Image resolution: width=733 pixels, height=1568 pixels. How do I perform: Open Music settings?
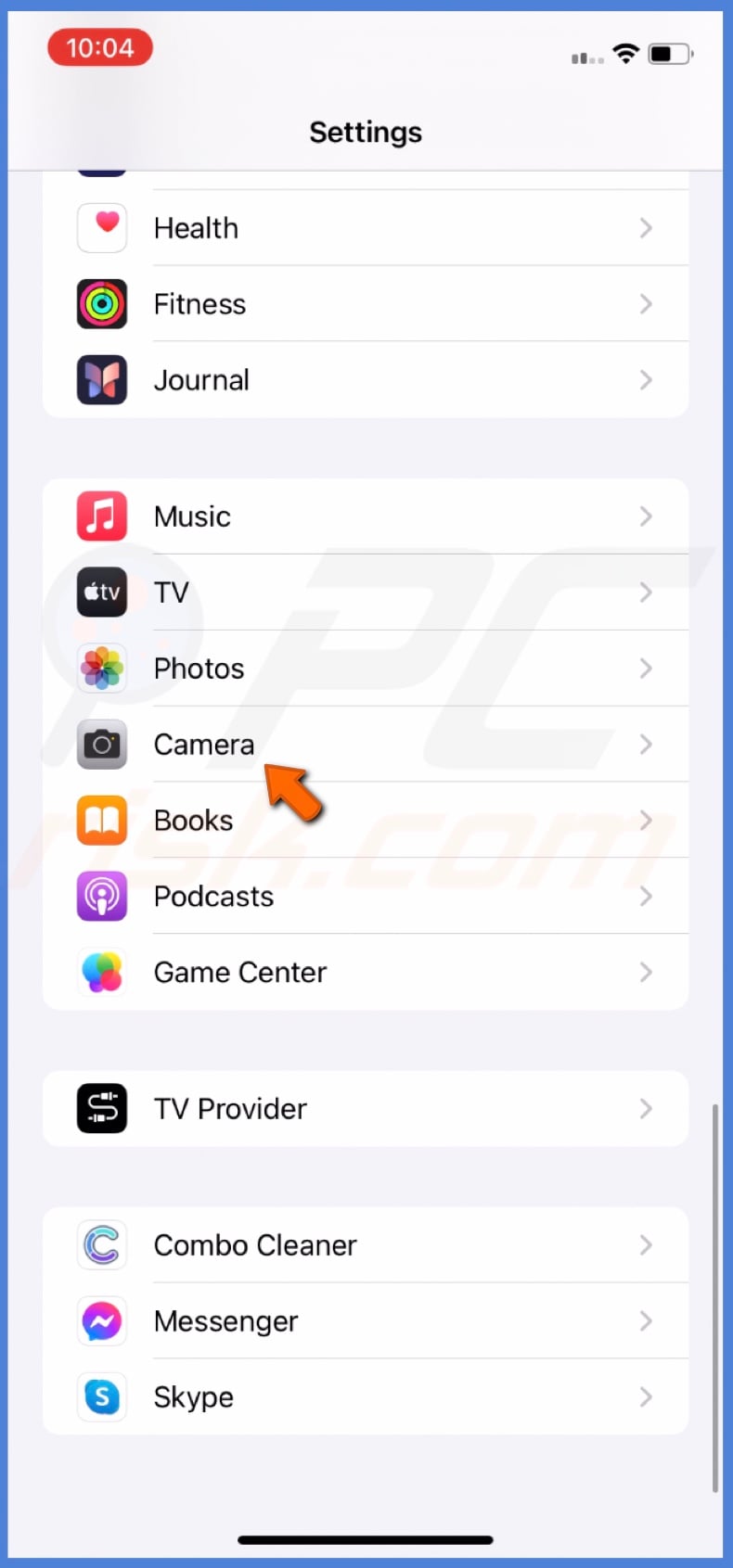(x=366, y=516)
